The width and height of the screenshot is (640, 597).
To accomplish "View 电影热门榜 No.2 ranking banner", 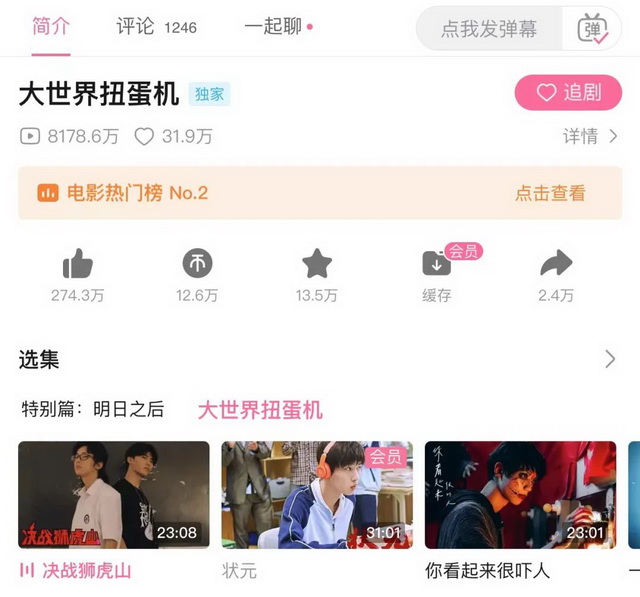I will tap(320, 193).
